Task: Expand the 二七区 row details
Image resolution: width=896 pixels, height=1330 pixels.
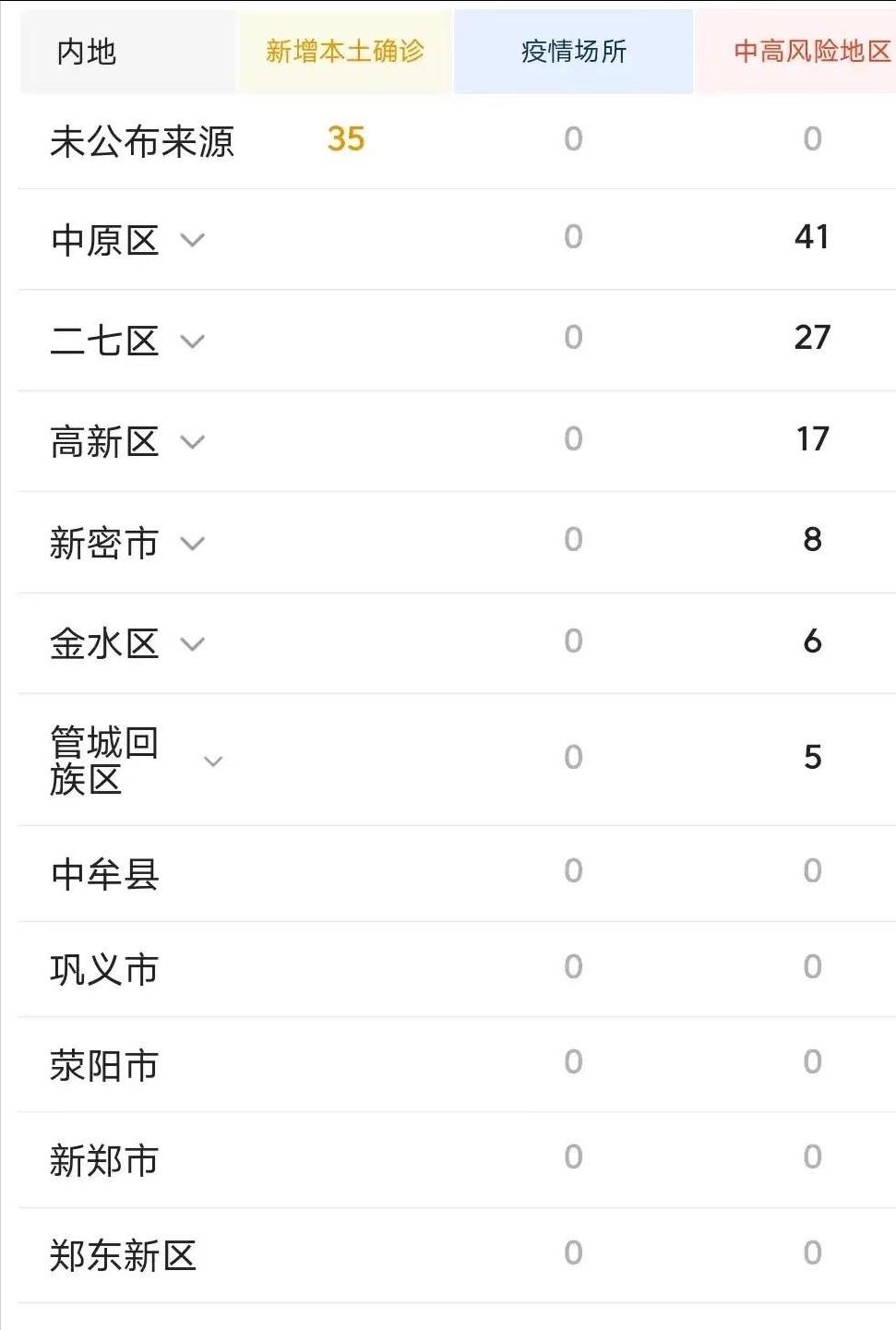Action: [193, 341]
